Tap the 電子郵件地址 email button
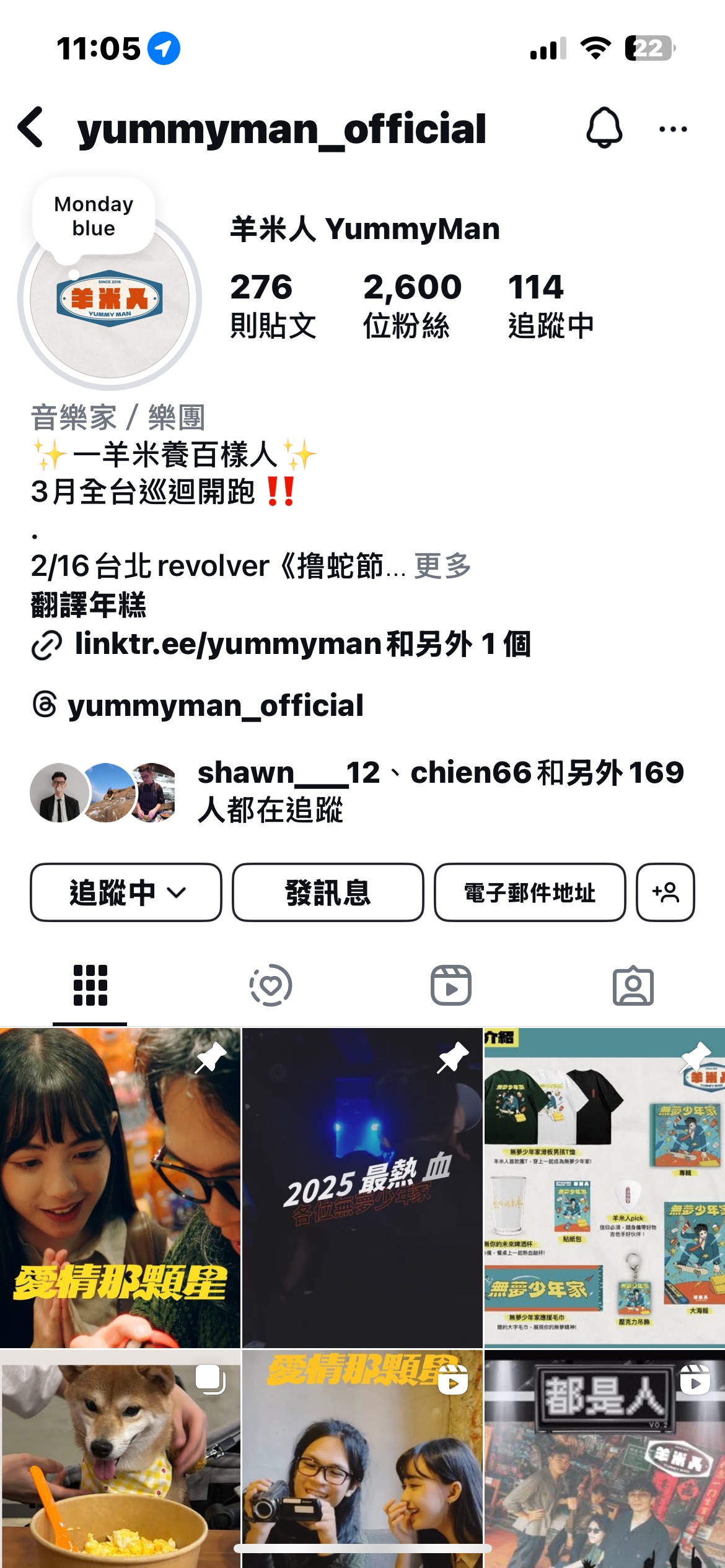This screenshot has height=1568, width=725. 530,892
